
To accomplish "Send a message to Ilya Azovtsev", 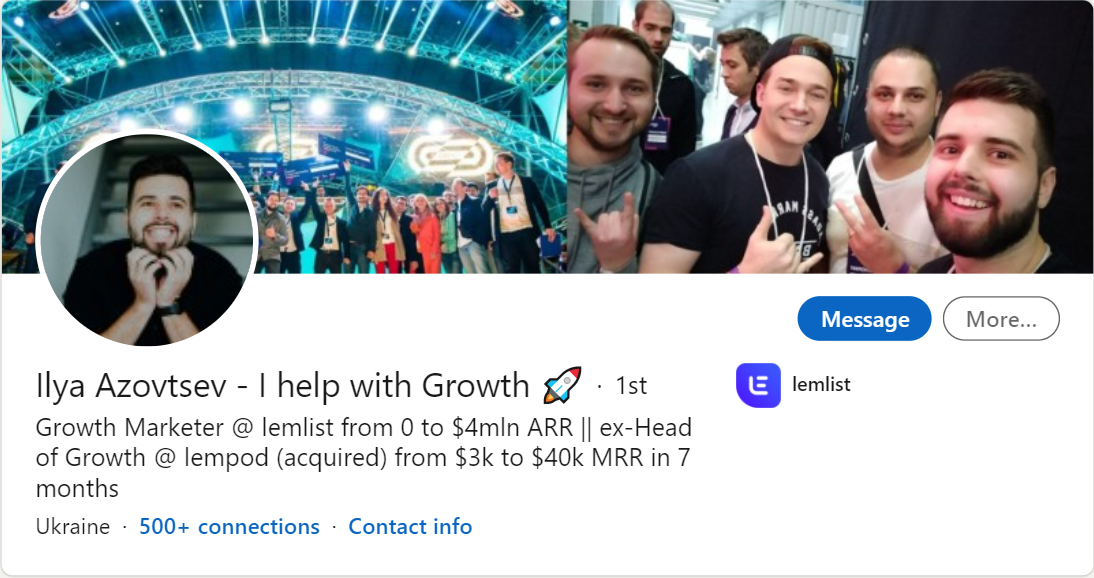I will [864, 319].
